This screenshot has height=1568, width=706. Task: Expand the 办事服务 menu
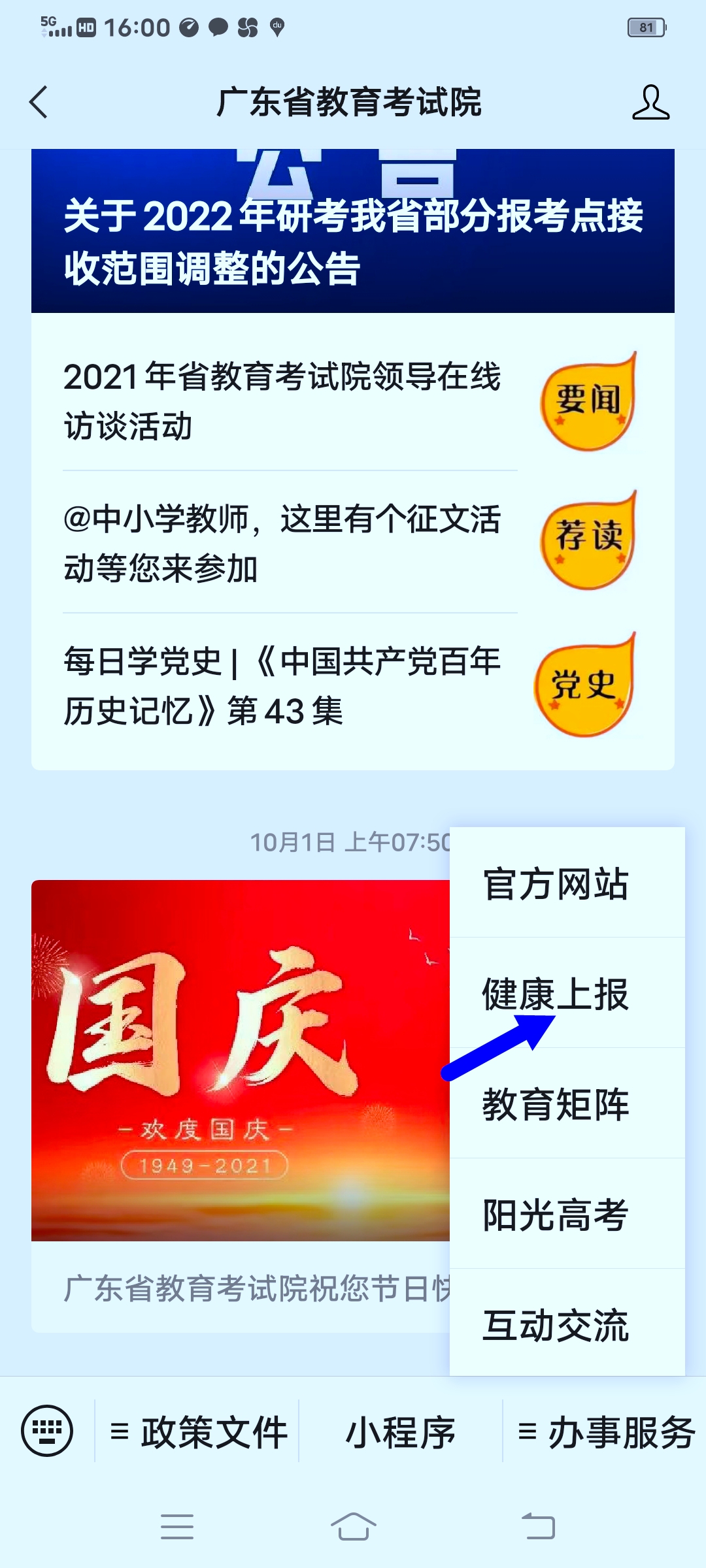[605, 1431]
